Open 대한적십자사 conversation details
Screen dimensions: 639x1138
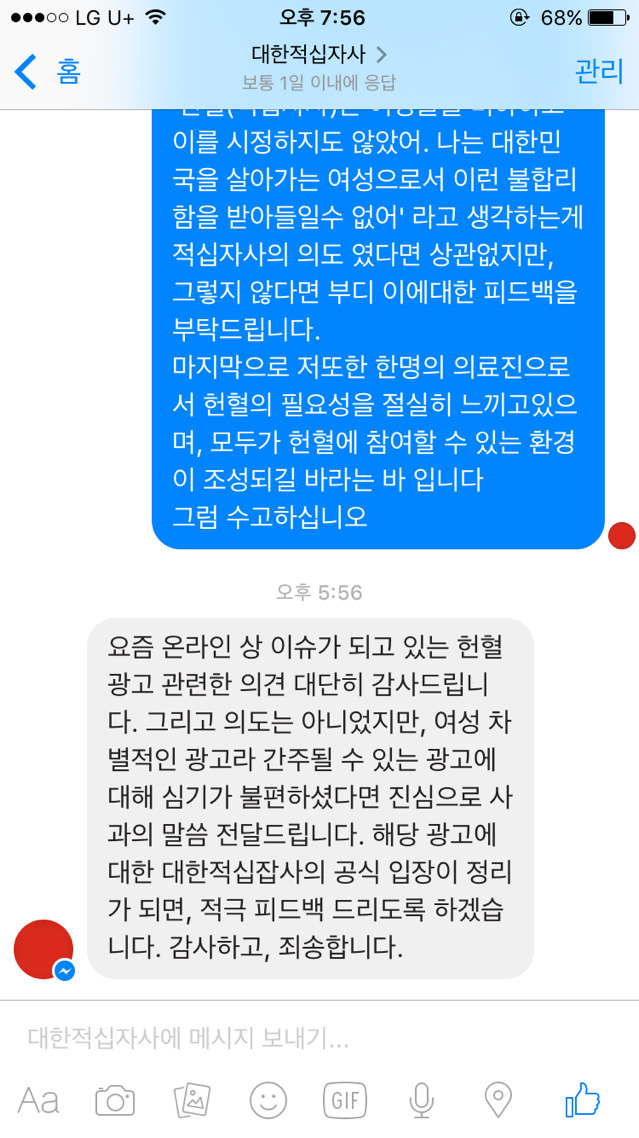(319, 54)
